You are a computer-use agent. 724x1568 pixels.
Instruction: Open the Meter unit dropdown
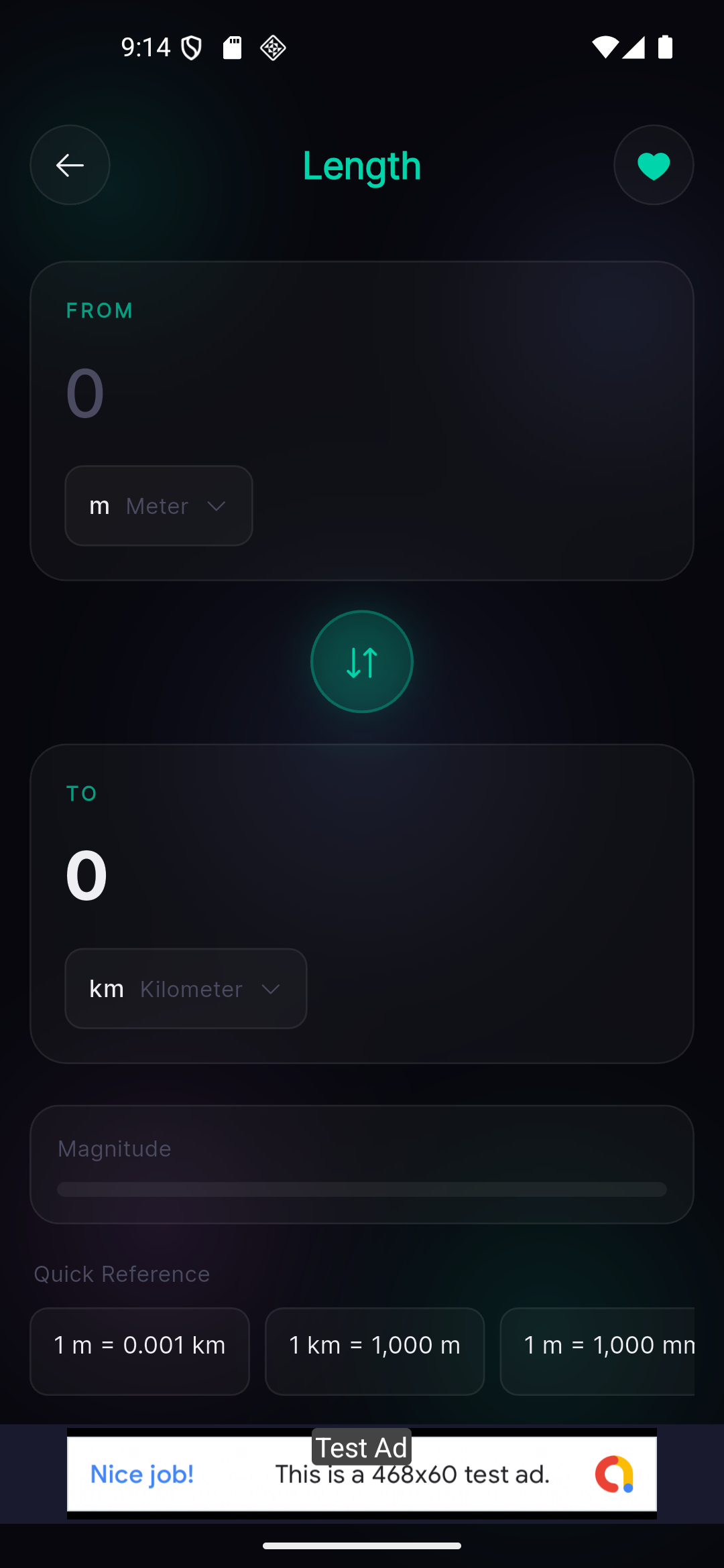159,506
